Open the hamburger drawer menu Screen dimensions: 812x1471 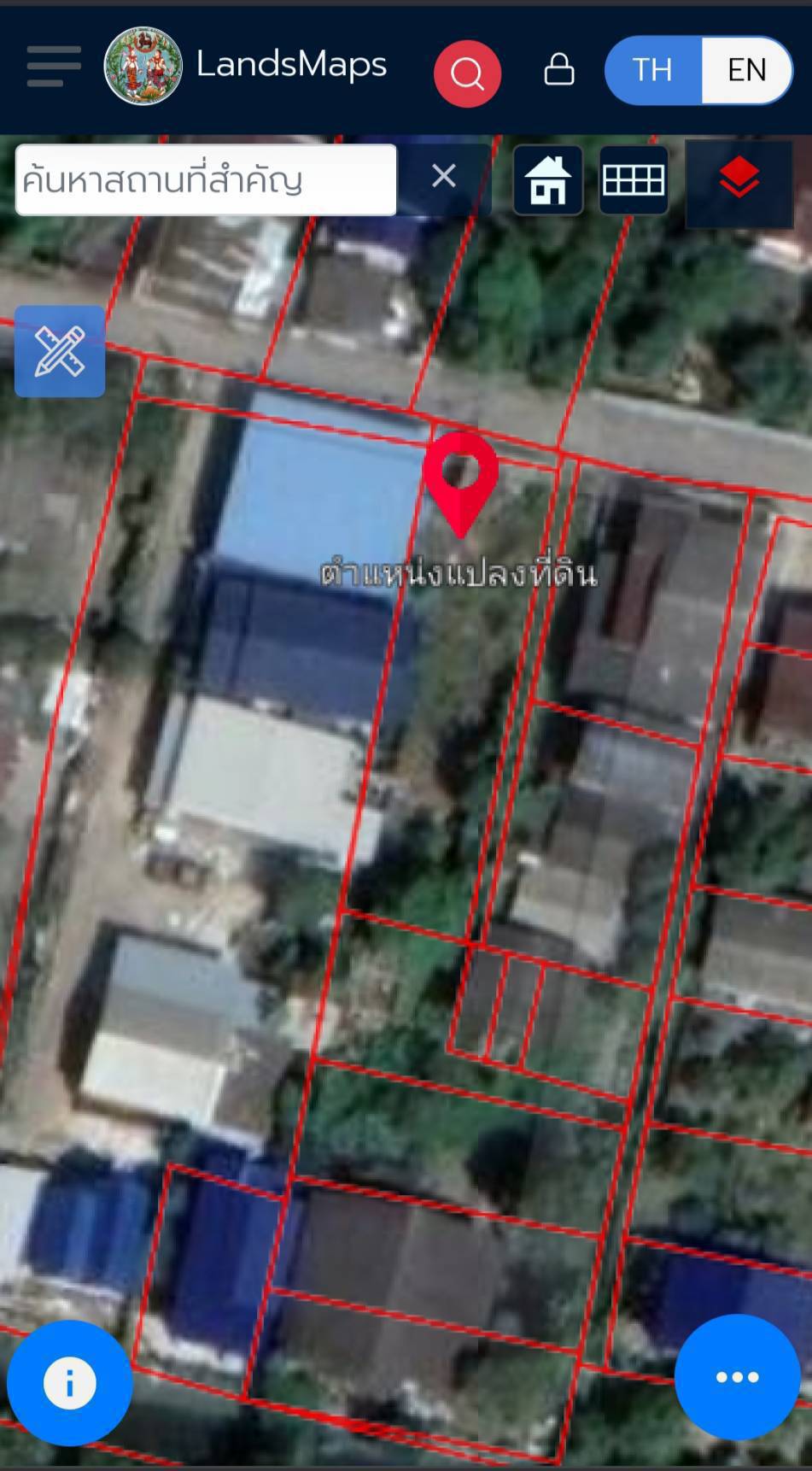[x=54, y=66]
